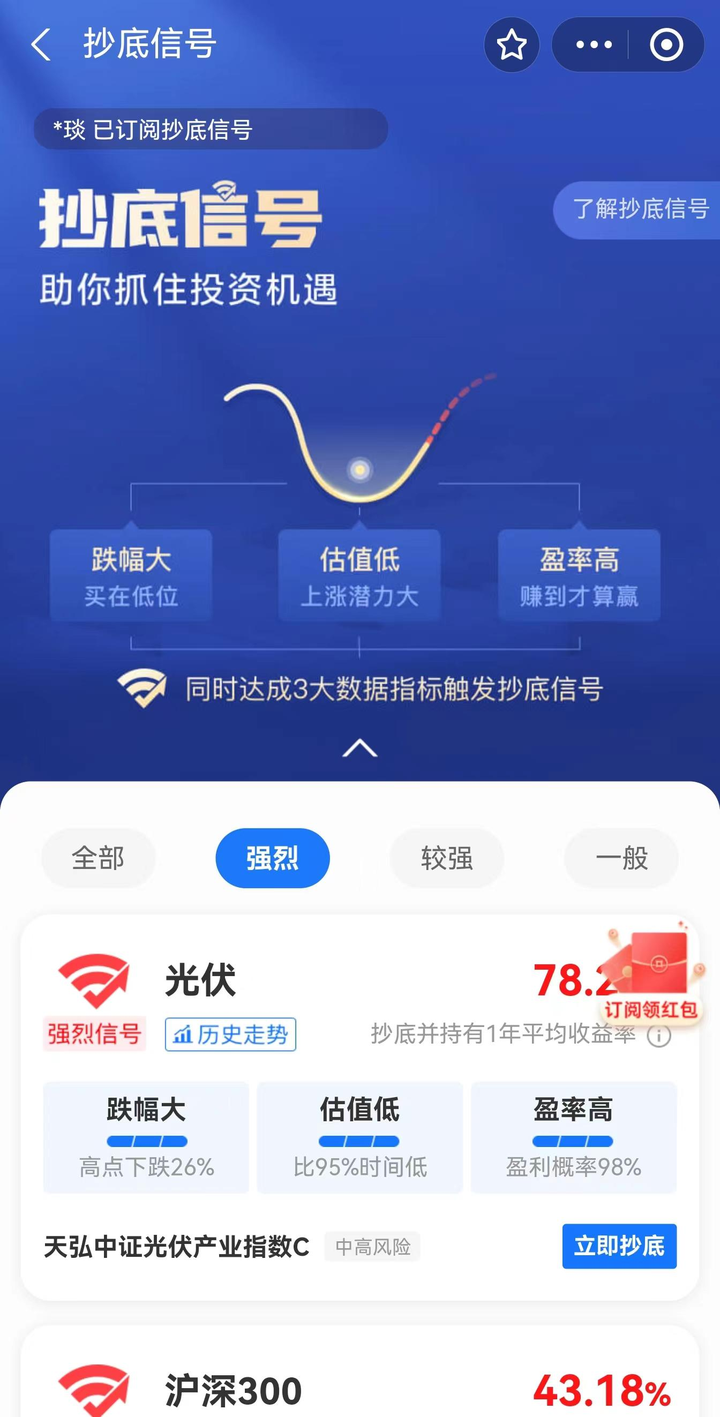Image resolution: width=720 pixels, height=1417 pixels.
Task: Switch to the 较强 filter
Action: 447,858
